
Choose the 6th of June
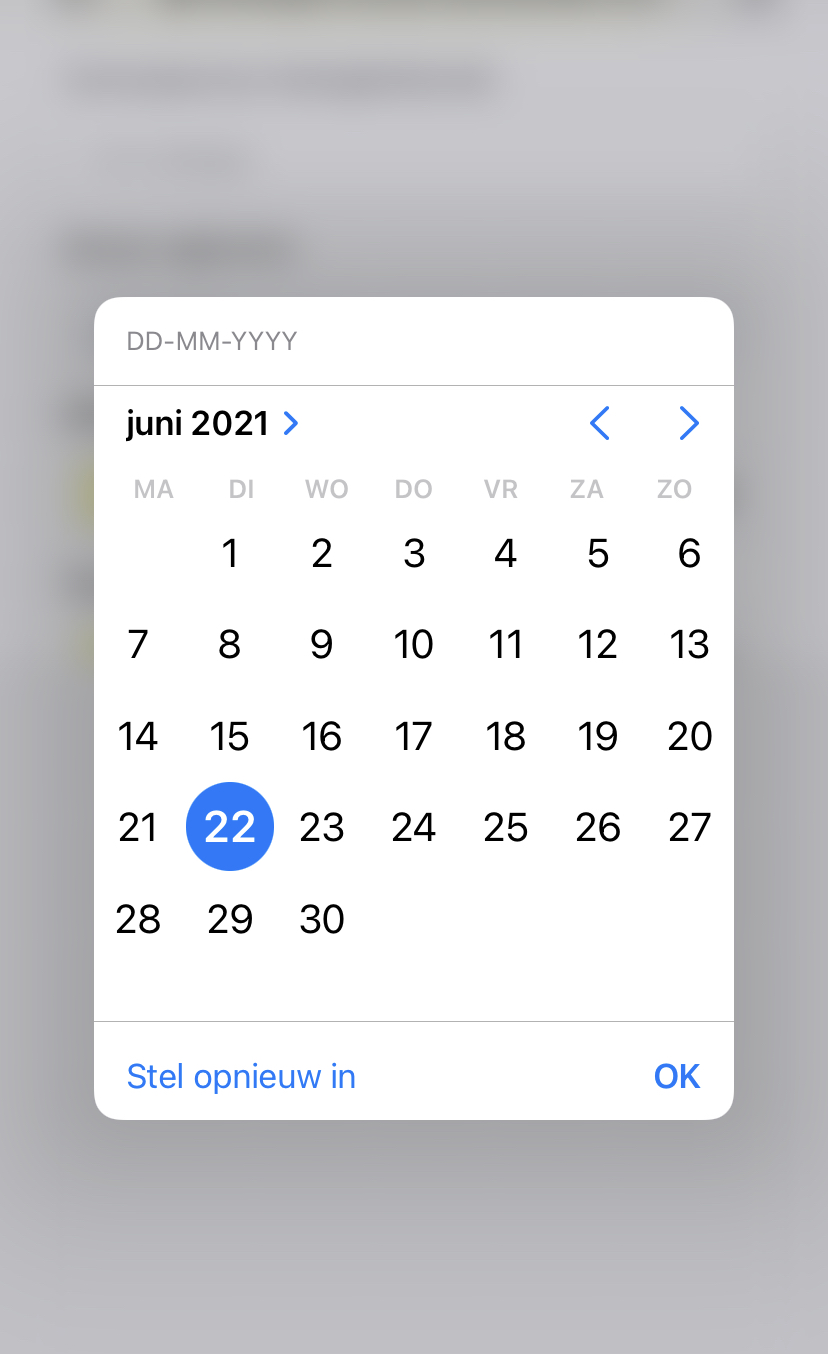[x=690, y=553]
